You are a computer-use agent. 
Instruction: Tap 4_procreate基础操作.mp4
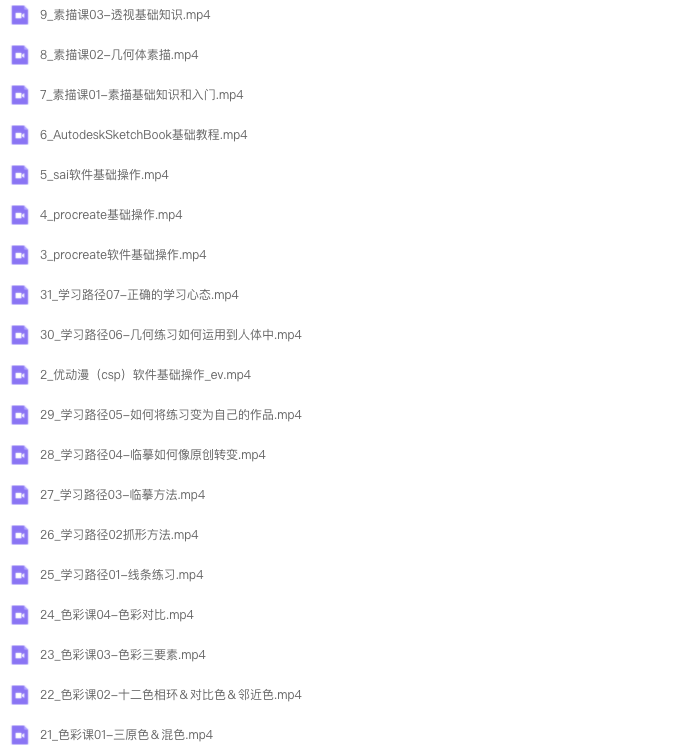click(x=111, y=215)
